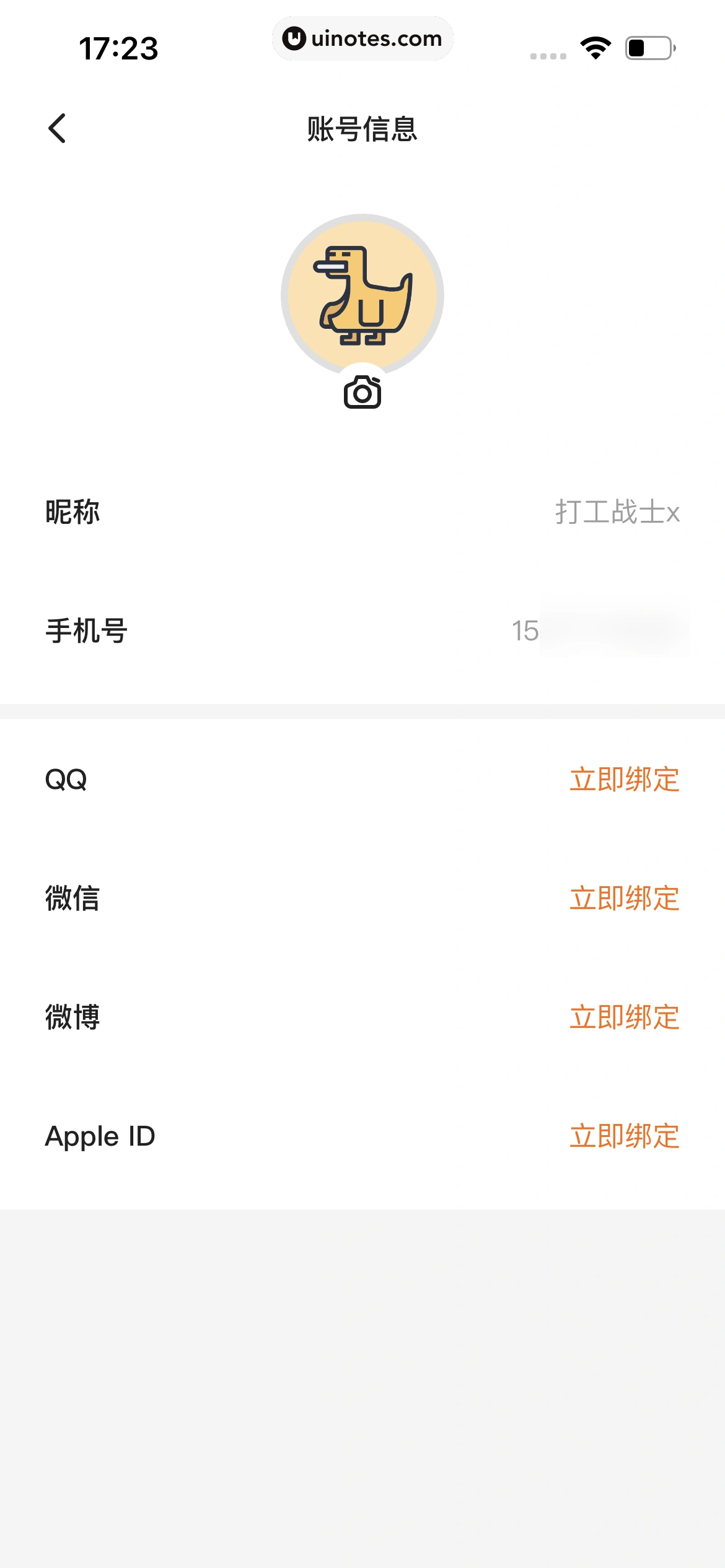
Task: Tap the battery indicator in the status bar
Action: (649, 46)
